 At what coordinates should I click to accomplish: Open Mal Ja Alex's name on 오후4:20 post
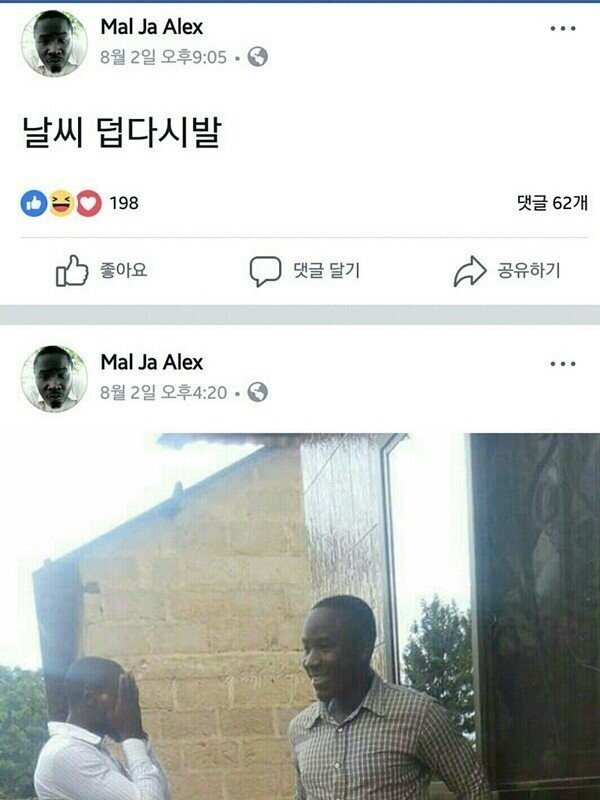[151, 362]
